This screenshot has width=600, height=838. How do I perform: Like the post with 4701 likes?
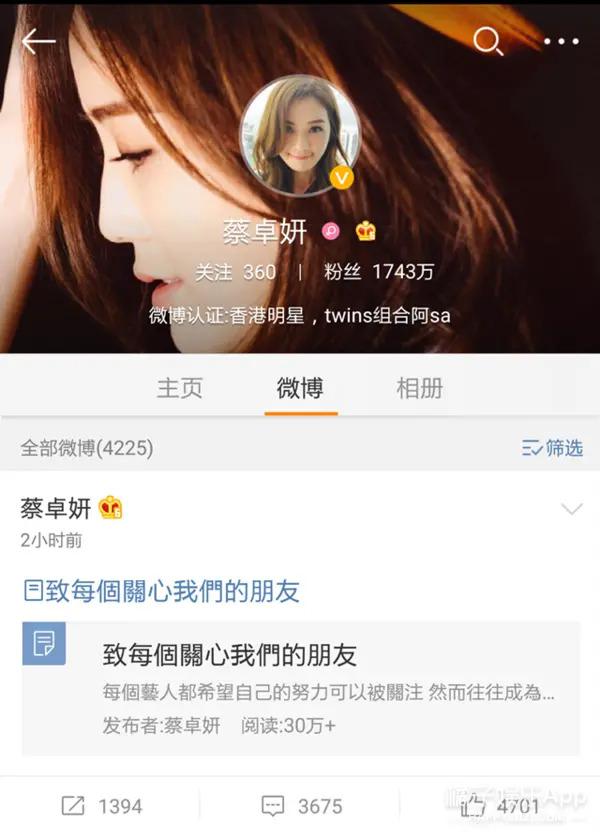pos(500,805)
